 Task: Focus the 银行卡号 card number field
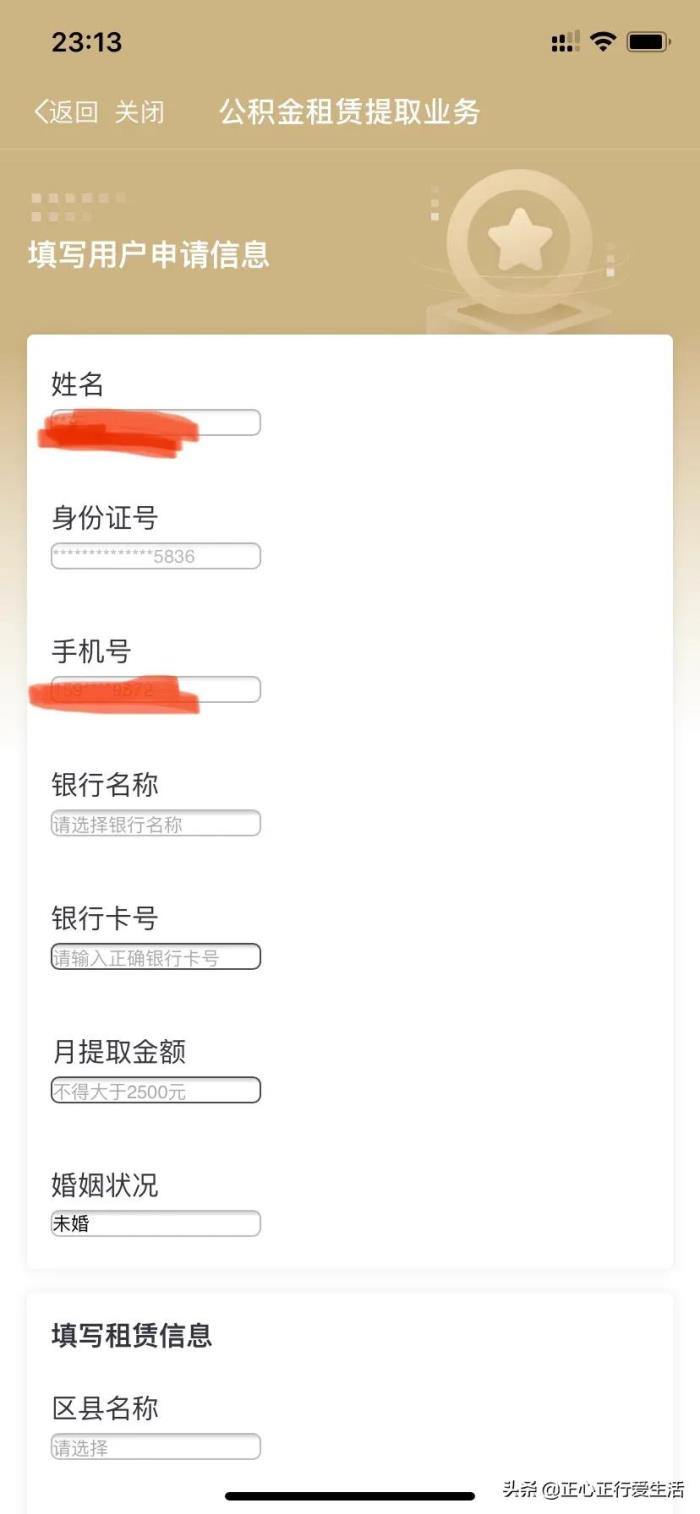[156, 957]
